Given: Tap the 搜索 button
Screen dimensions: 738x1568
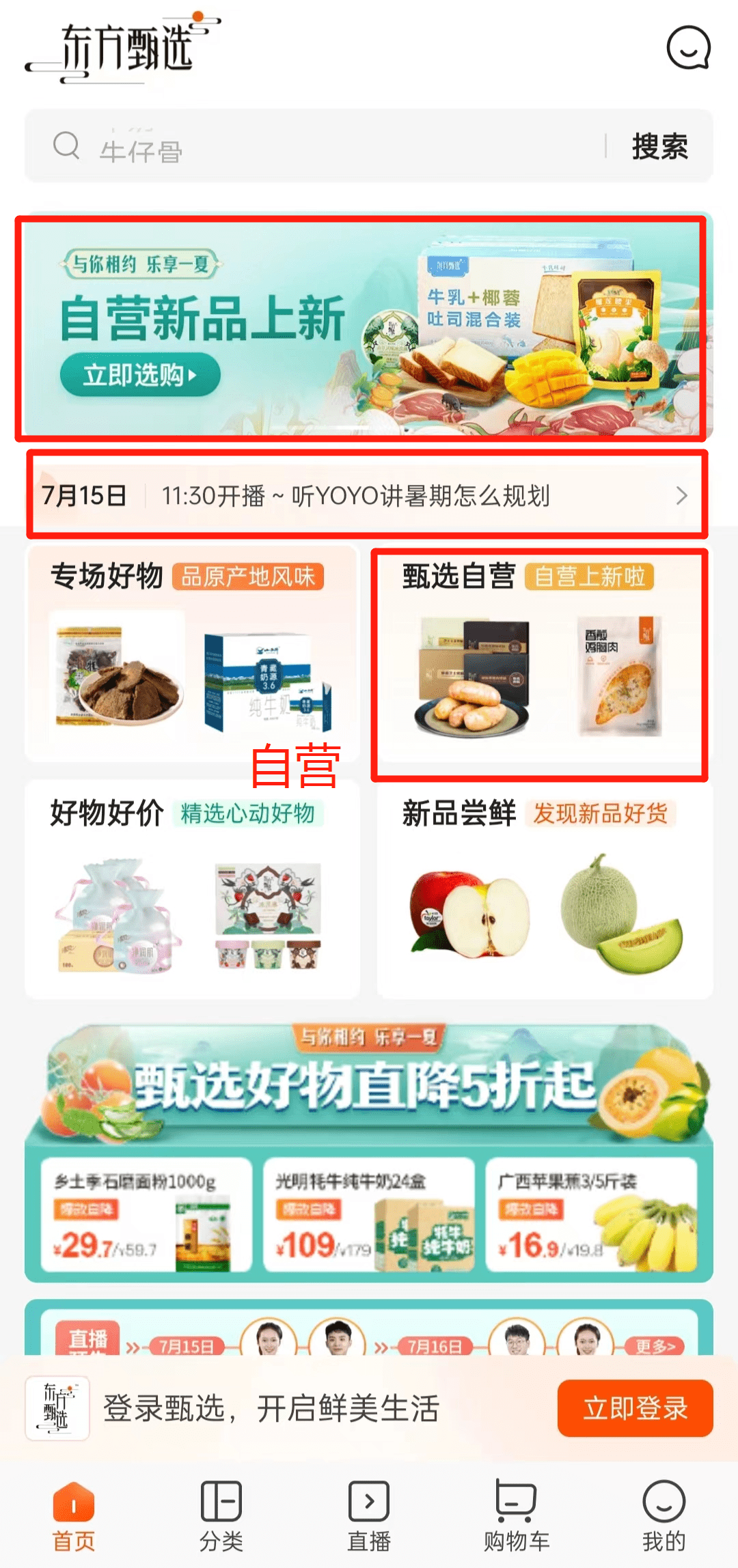Looking at the screenshot, I should pyautogui.click(x=659, y=147).
